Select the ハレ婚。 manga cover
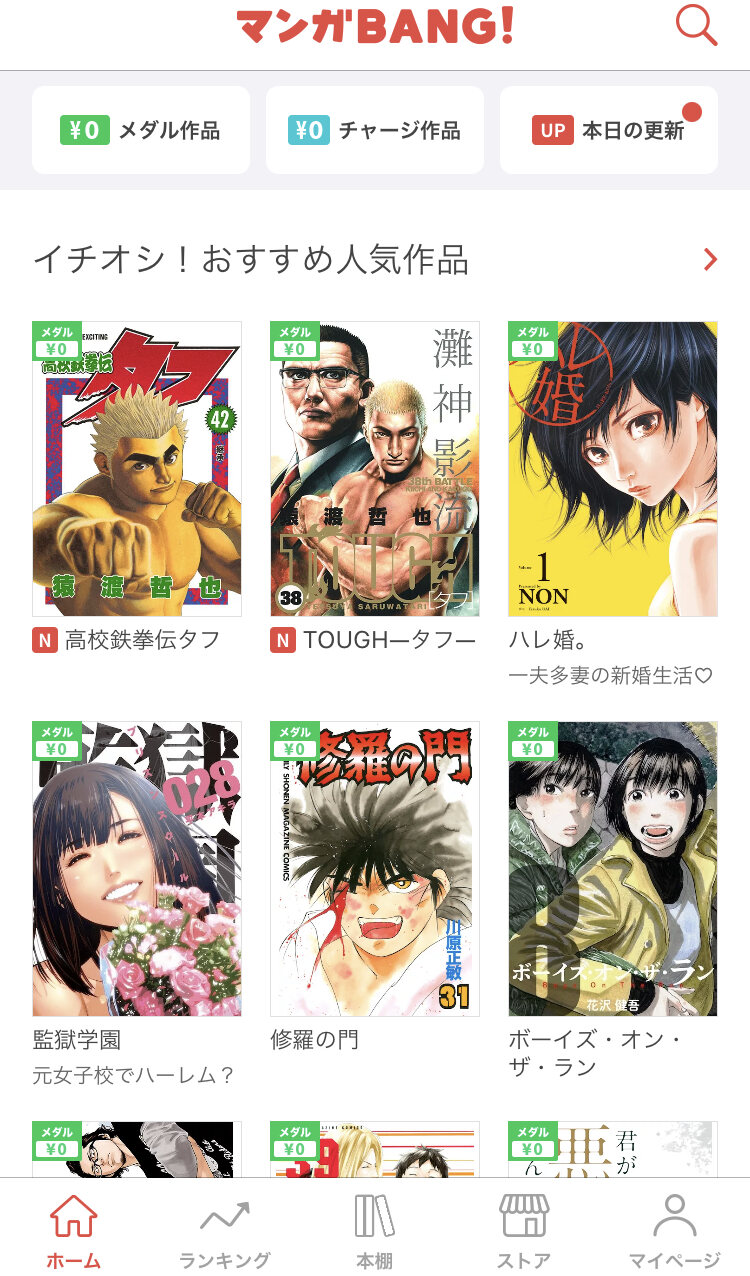This screenshot has width=750, height=1276. pos(613,468)
